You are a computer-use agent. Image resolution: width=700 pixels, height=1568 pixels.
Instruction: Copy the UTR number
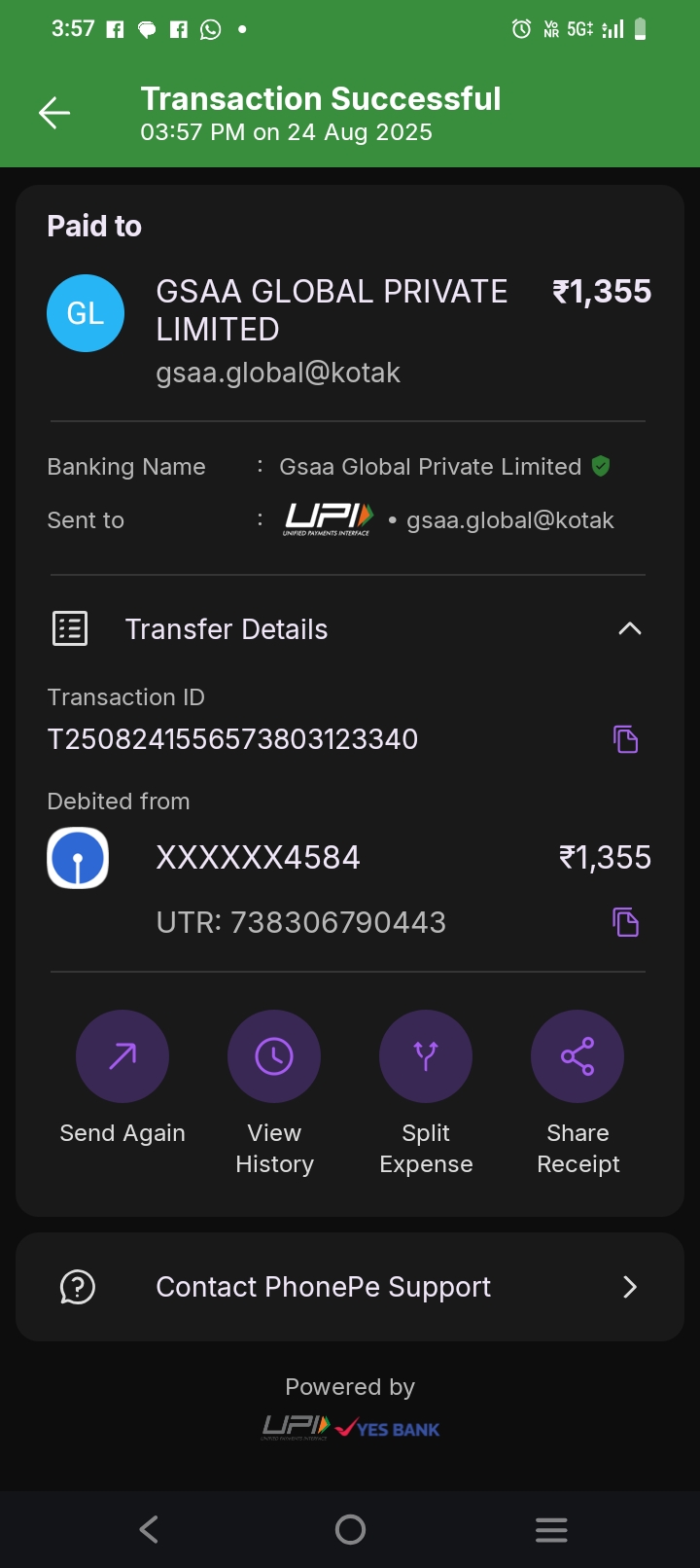(626, 922)
